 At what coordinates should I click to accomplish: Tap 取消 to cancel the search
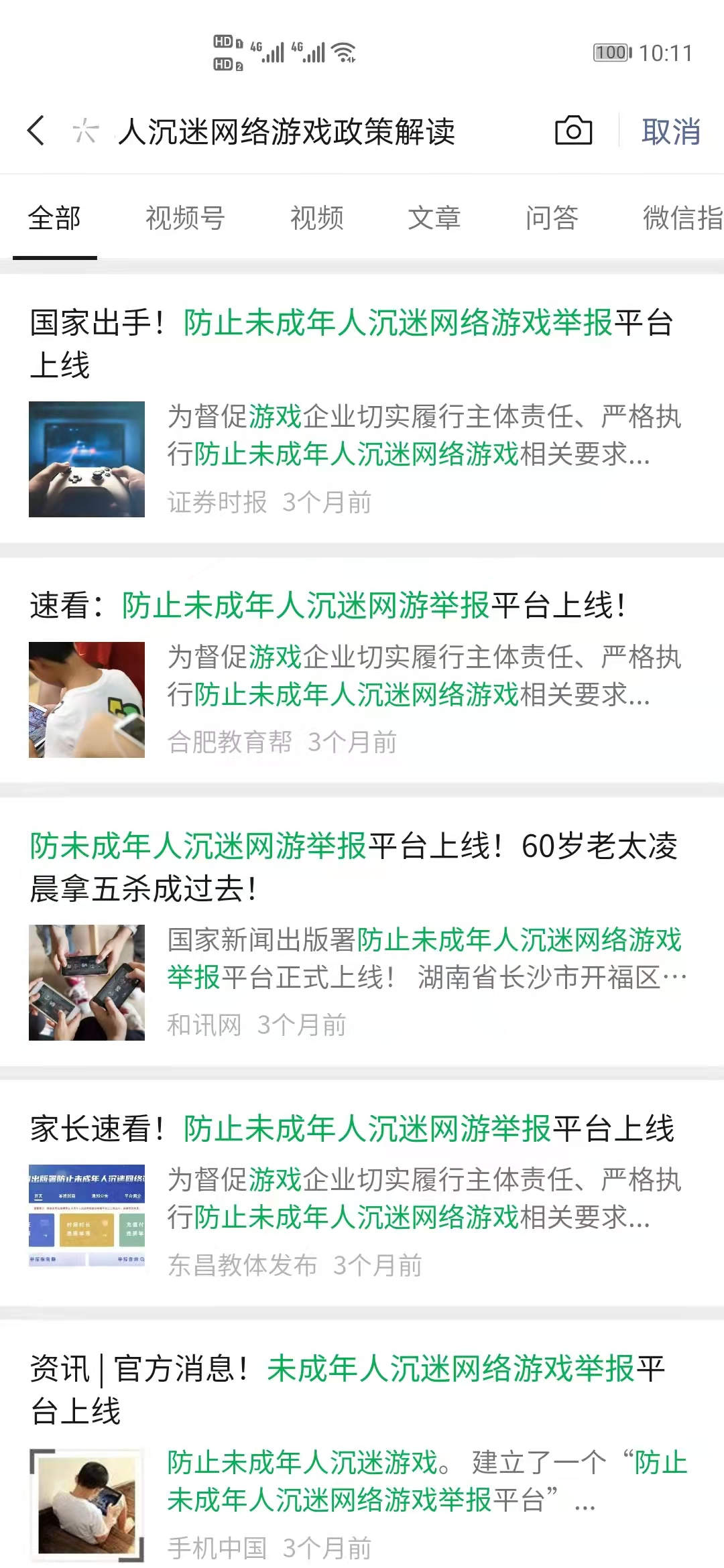coord(671,131)
